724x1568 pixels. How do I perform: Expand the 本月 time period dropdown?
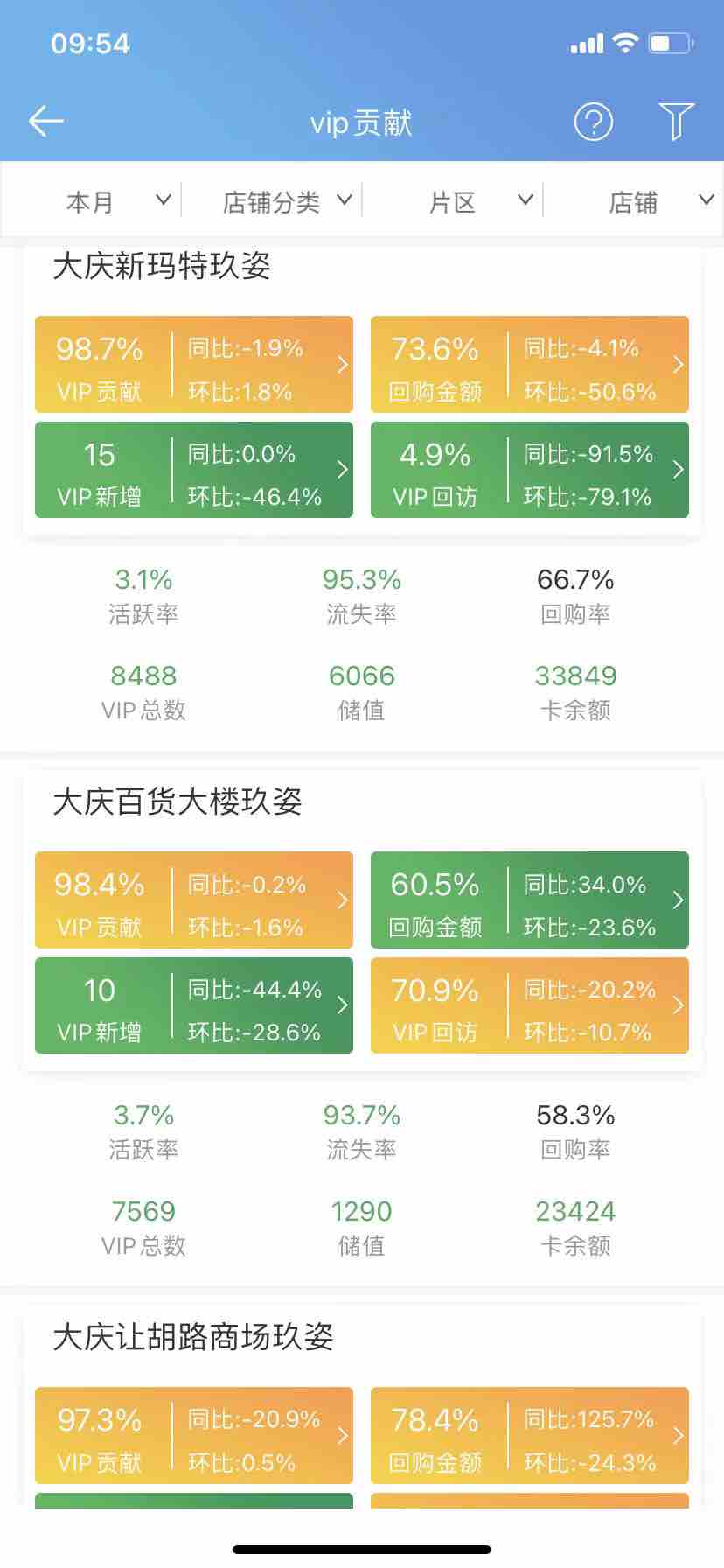tap(117, 202)
